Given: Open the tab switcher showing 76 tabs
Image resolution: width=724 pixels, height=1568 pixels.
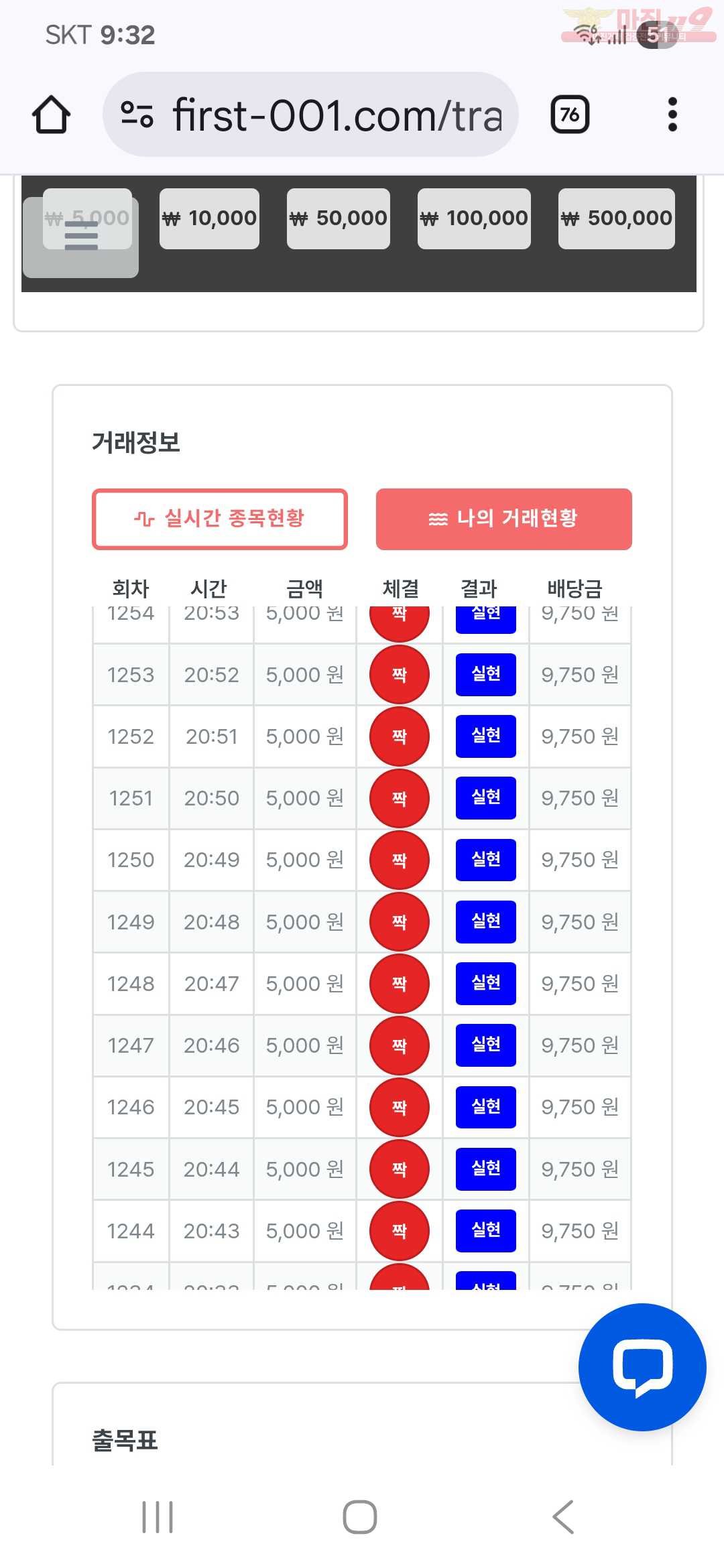Looking at the screenshot, I should point(570,115).
